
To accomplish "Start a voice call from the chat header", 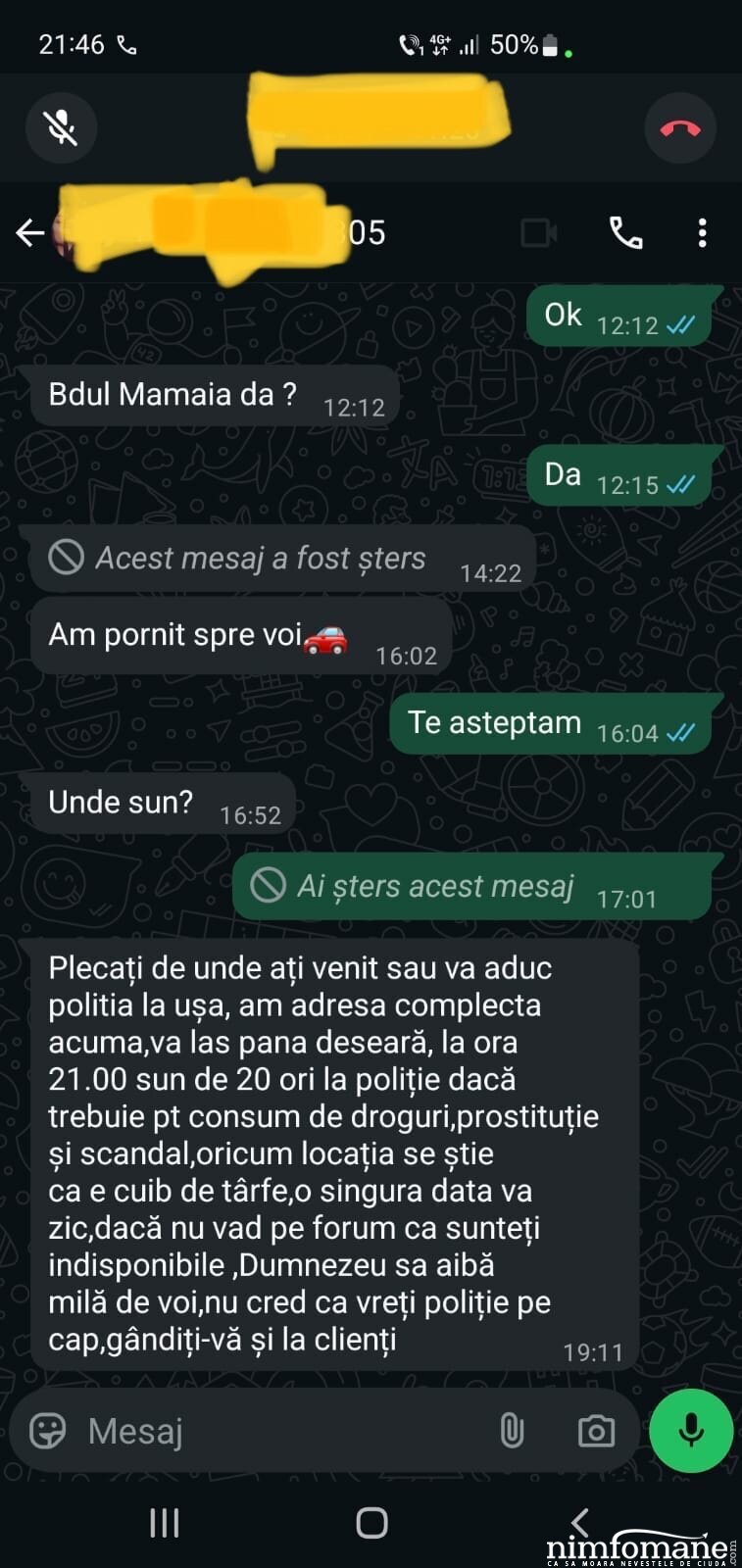I will 625,232.
